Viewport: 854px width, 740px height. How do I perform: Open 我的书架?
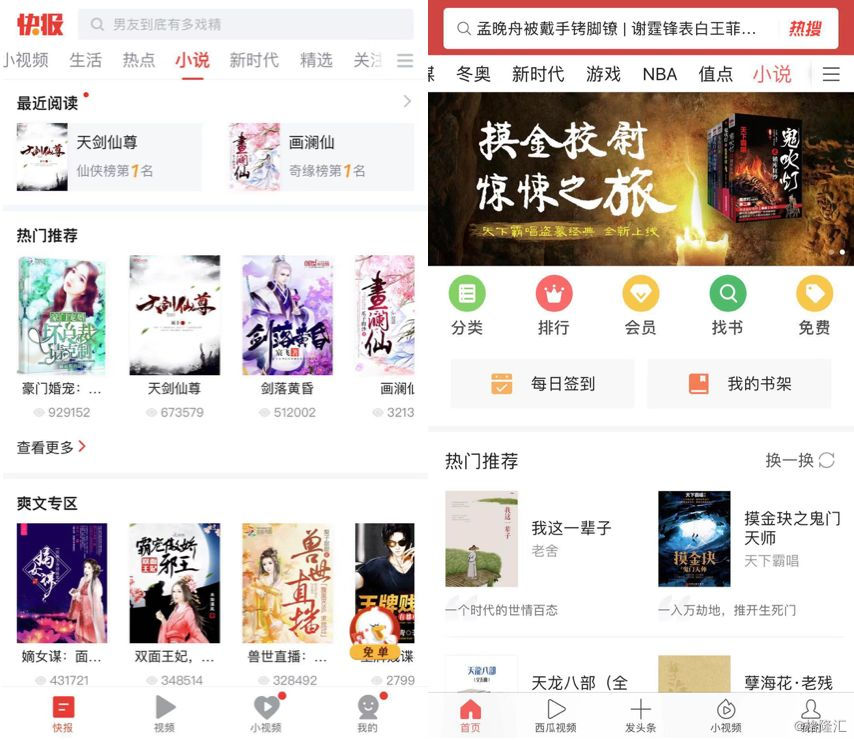pyautogui.click(x=738, y=383)
